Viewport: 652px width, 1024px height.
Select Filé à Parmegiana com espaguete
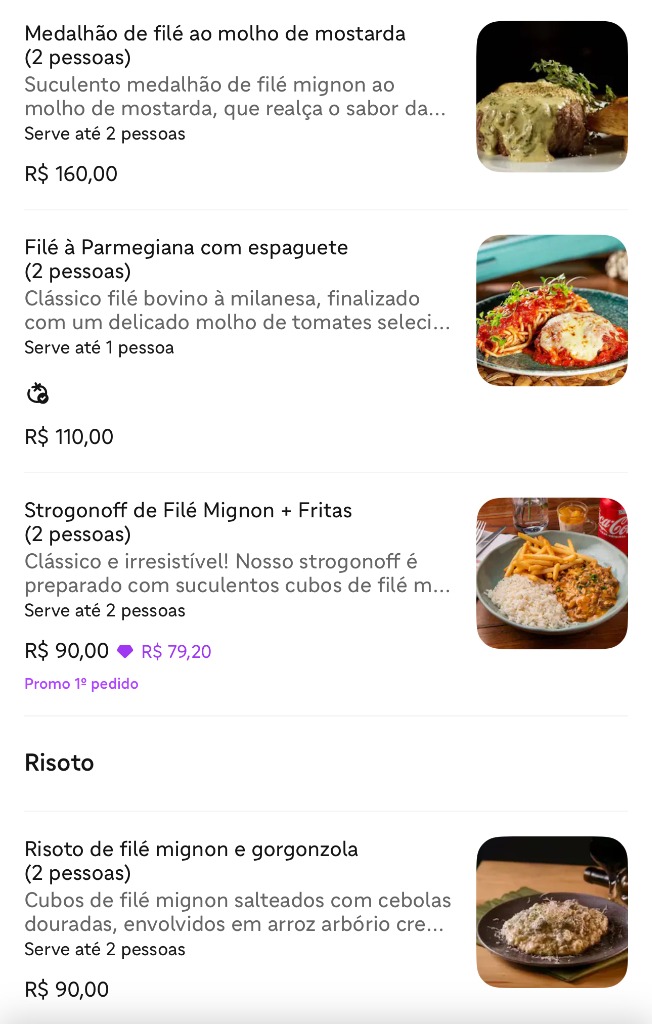point(186,248)
